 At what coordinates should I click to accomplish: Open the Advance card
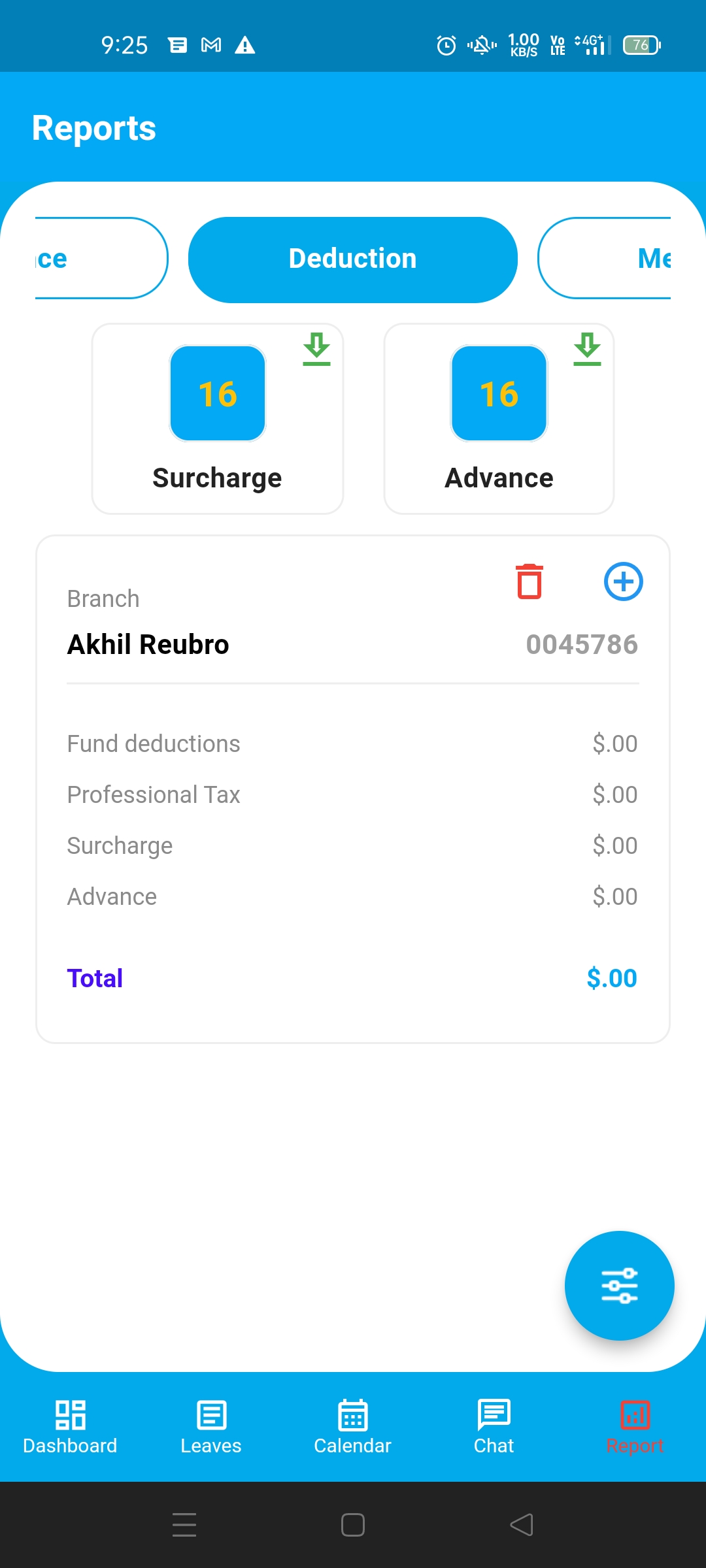499,419
